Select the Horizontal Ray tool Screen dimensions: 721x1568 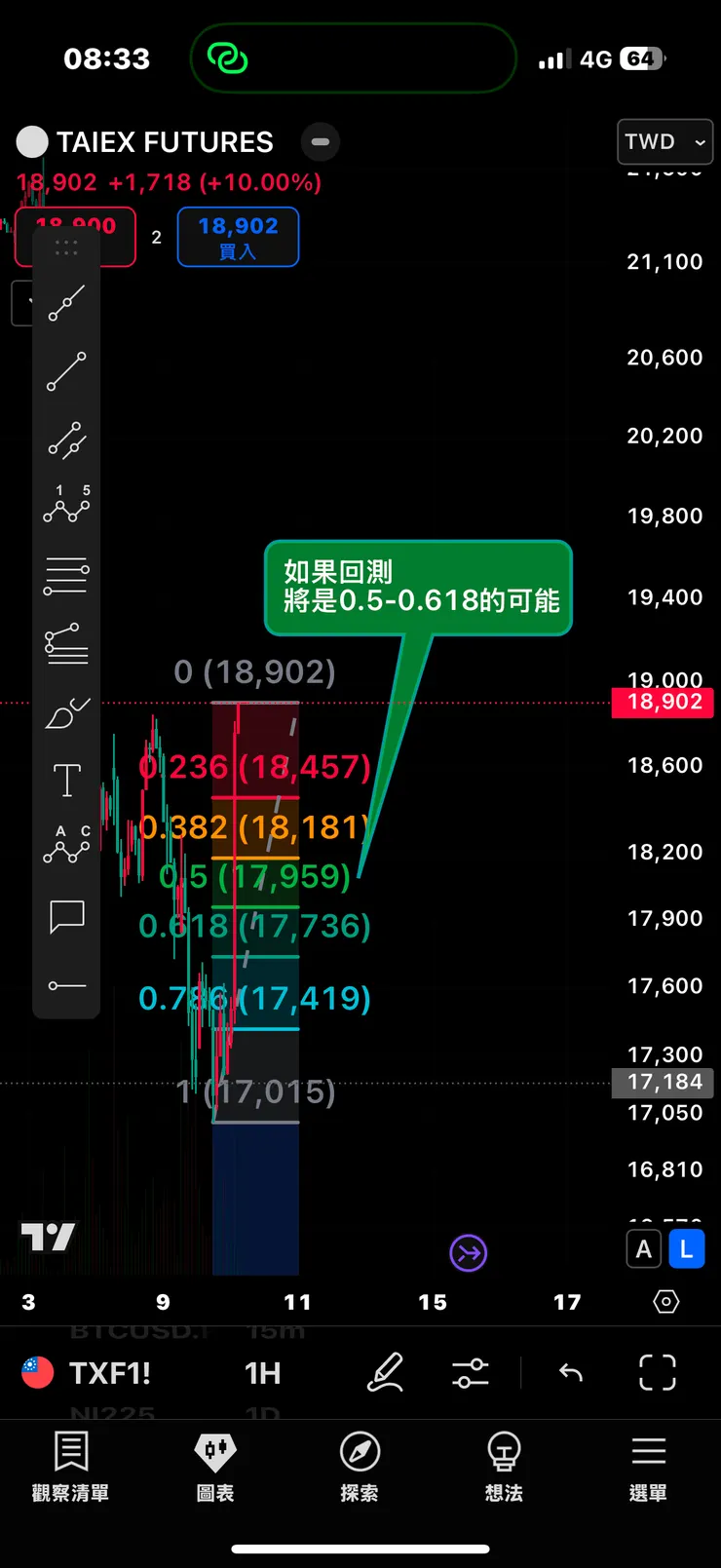click(x=66, y=986)
